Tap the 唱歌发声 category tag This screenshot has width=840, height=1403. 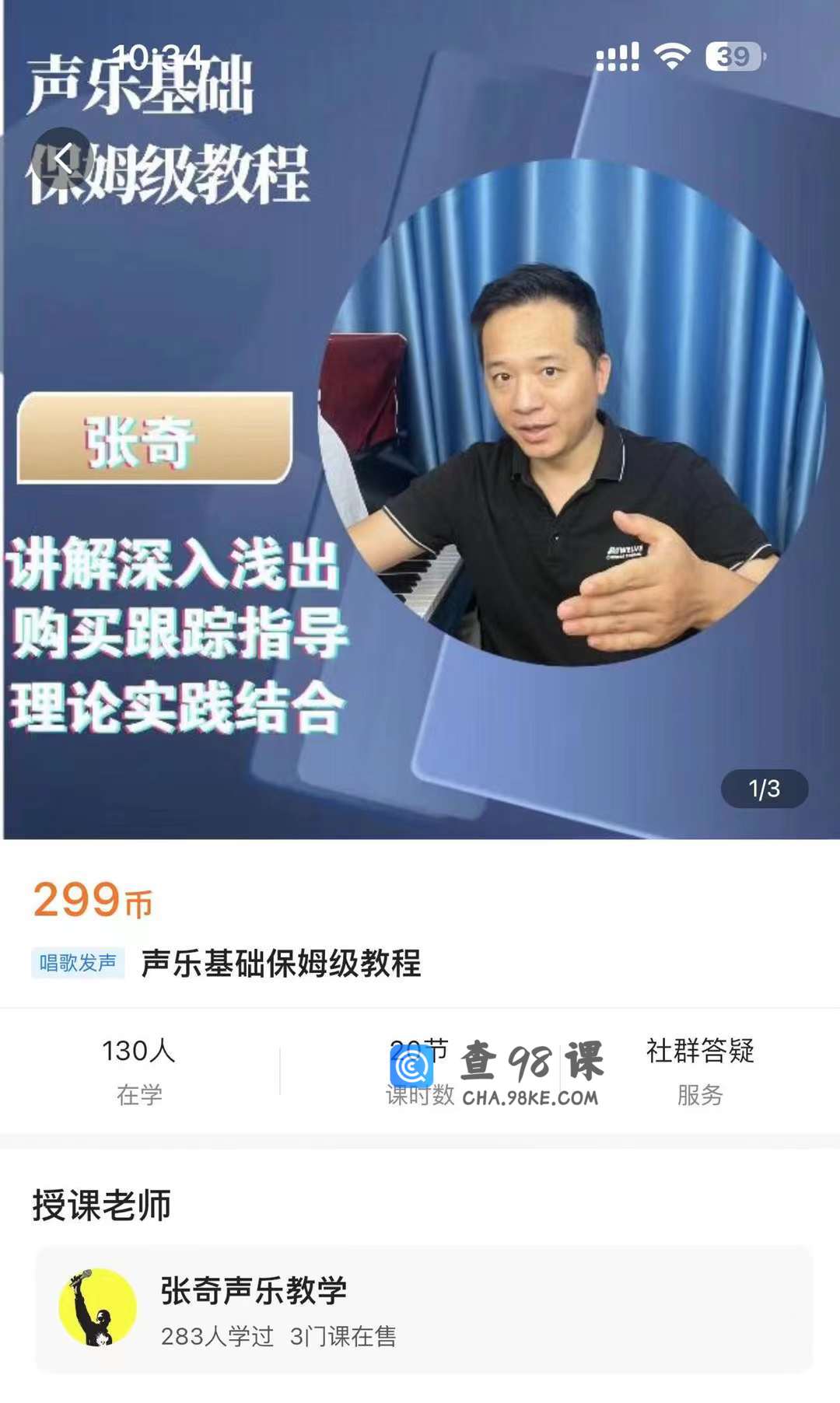click(78, 963)
